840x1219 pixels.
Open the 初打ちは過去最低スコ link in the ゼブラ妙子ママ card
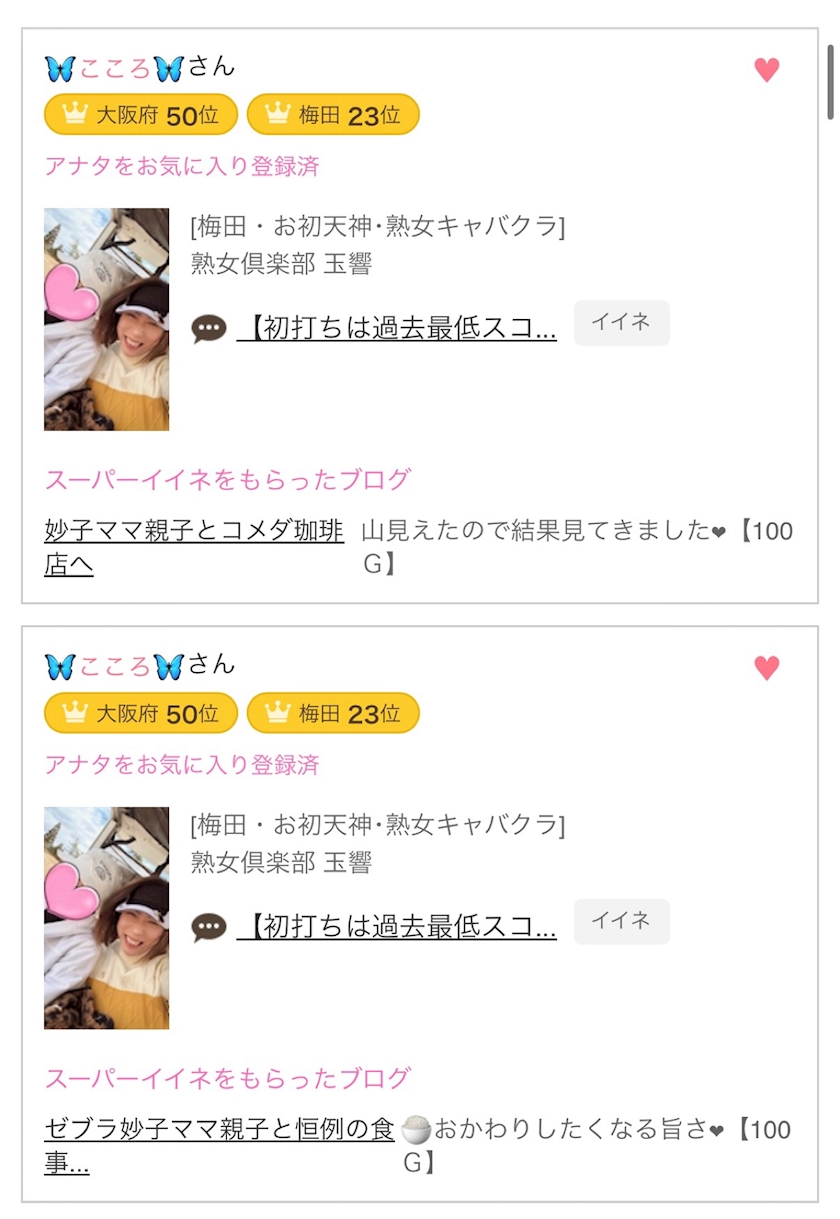(x=397, y=927)
